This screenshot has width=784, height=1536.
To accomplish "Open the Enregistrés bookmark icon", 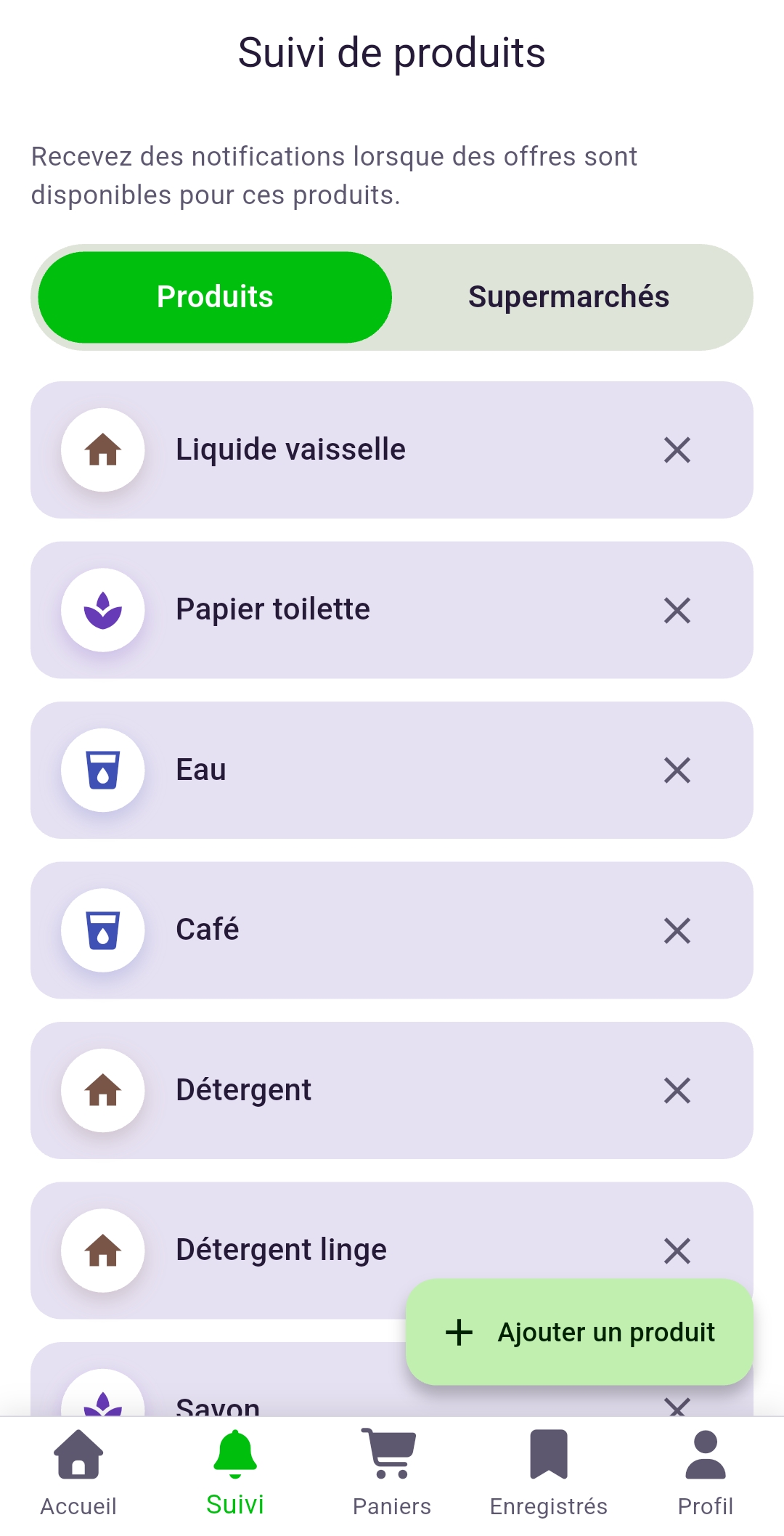I will [x=549, y=1458].
